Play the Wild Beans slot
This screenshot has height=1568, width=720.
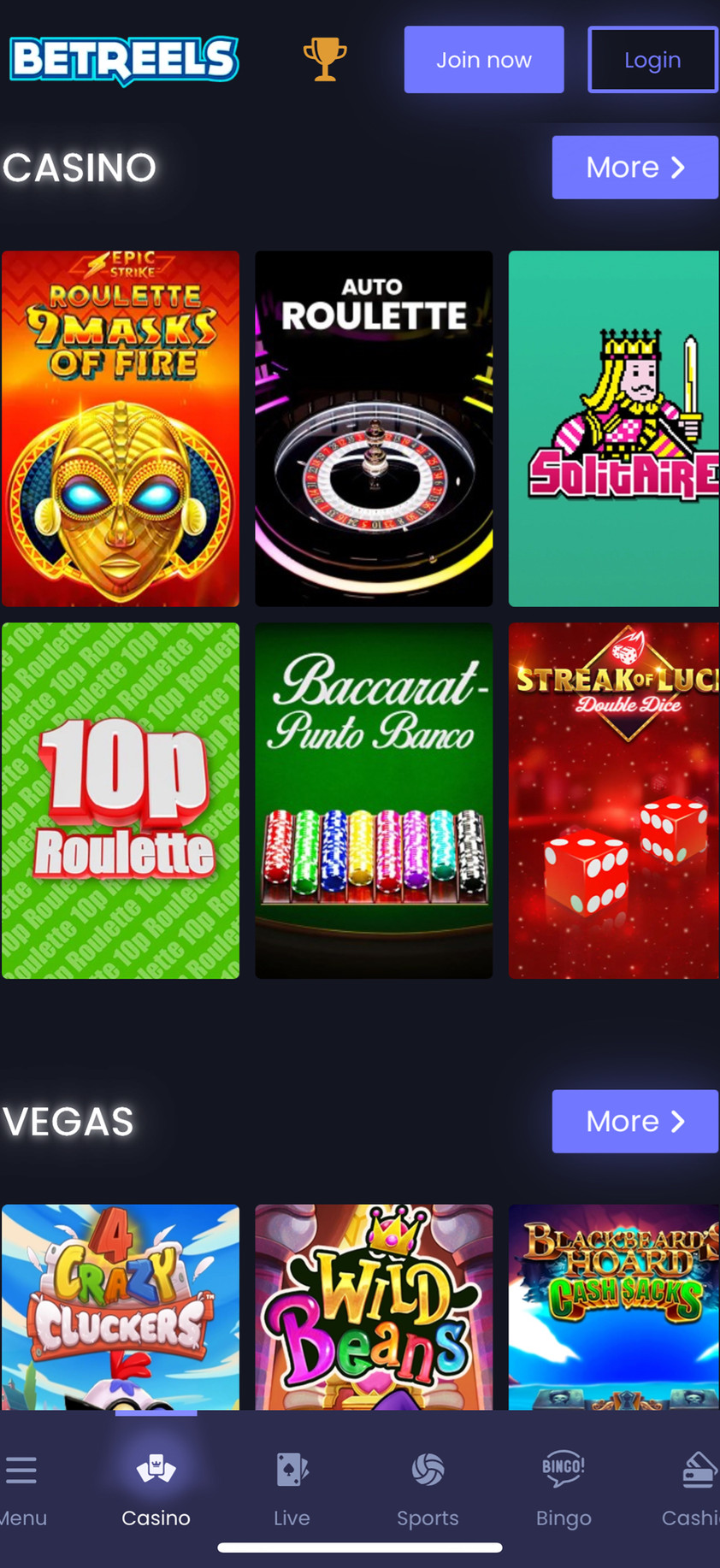click(x=374, y=1306)
